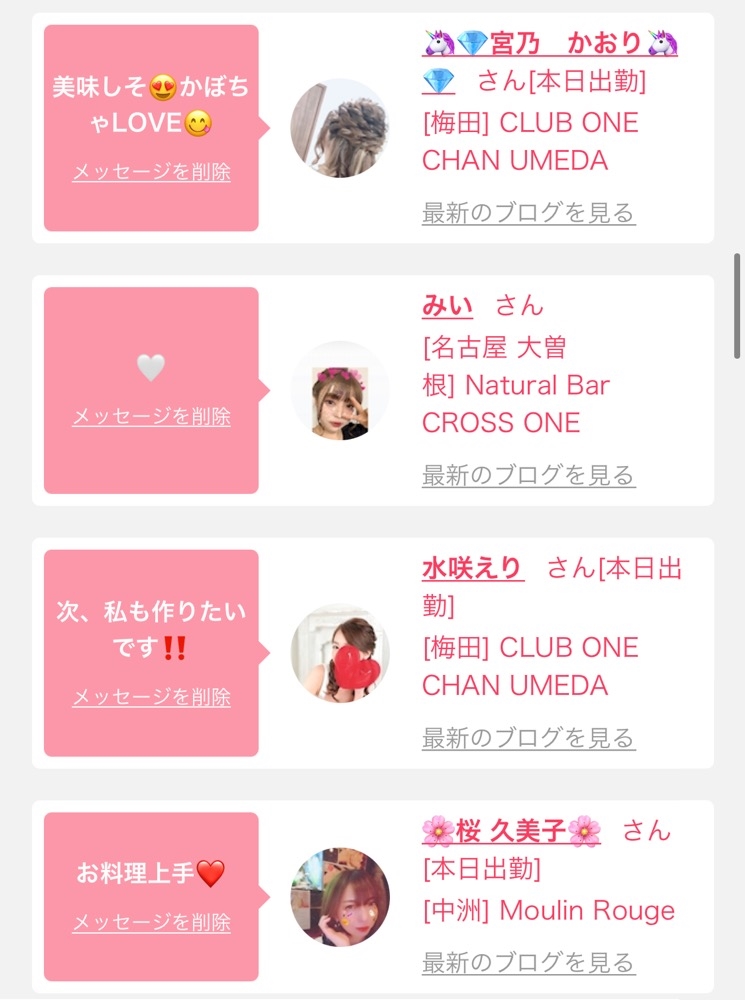Tap みい's profile photo
This screenshot has width=745, height=1000.
[x=340, y=391]
